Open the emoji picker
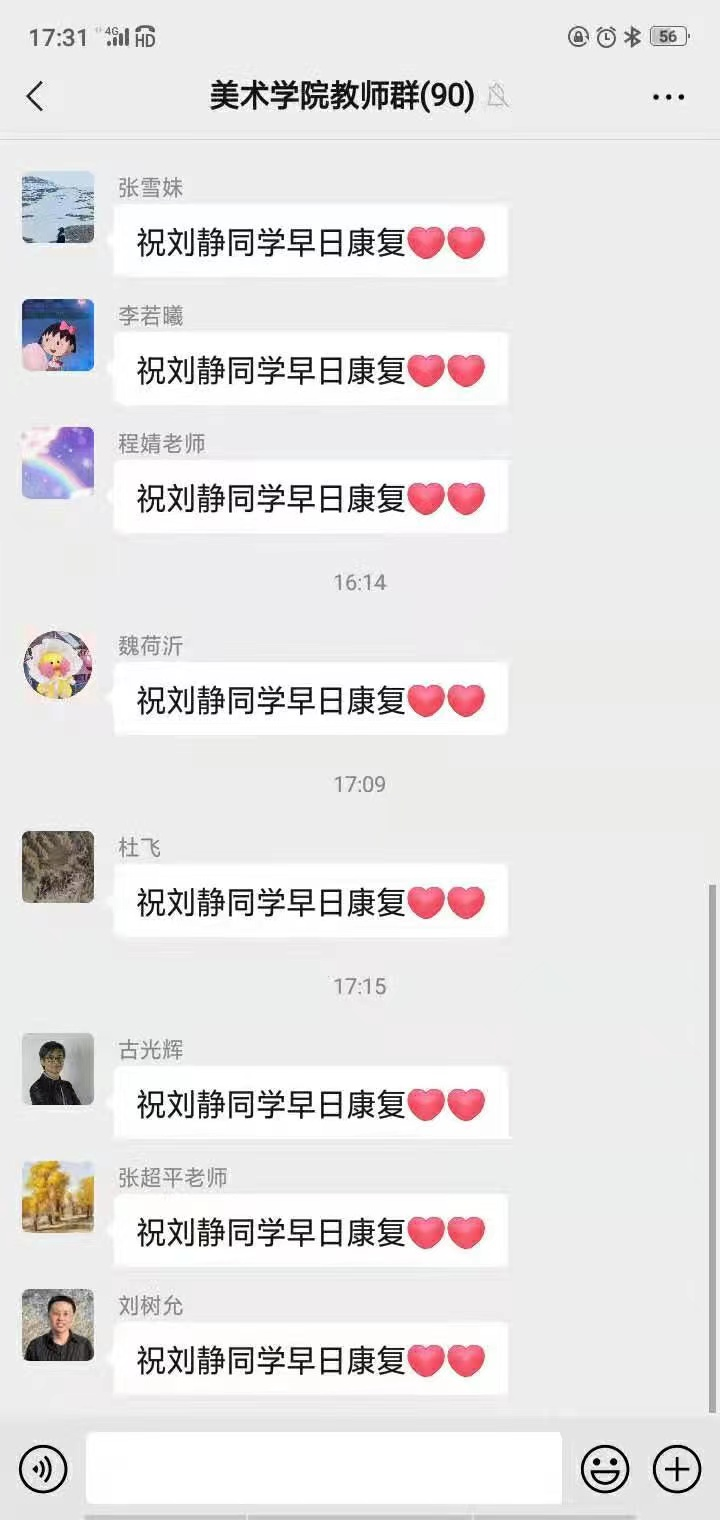The height and width of the screenshot is (1520, 720). pyautogui.click(x=605, y=1469)
